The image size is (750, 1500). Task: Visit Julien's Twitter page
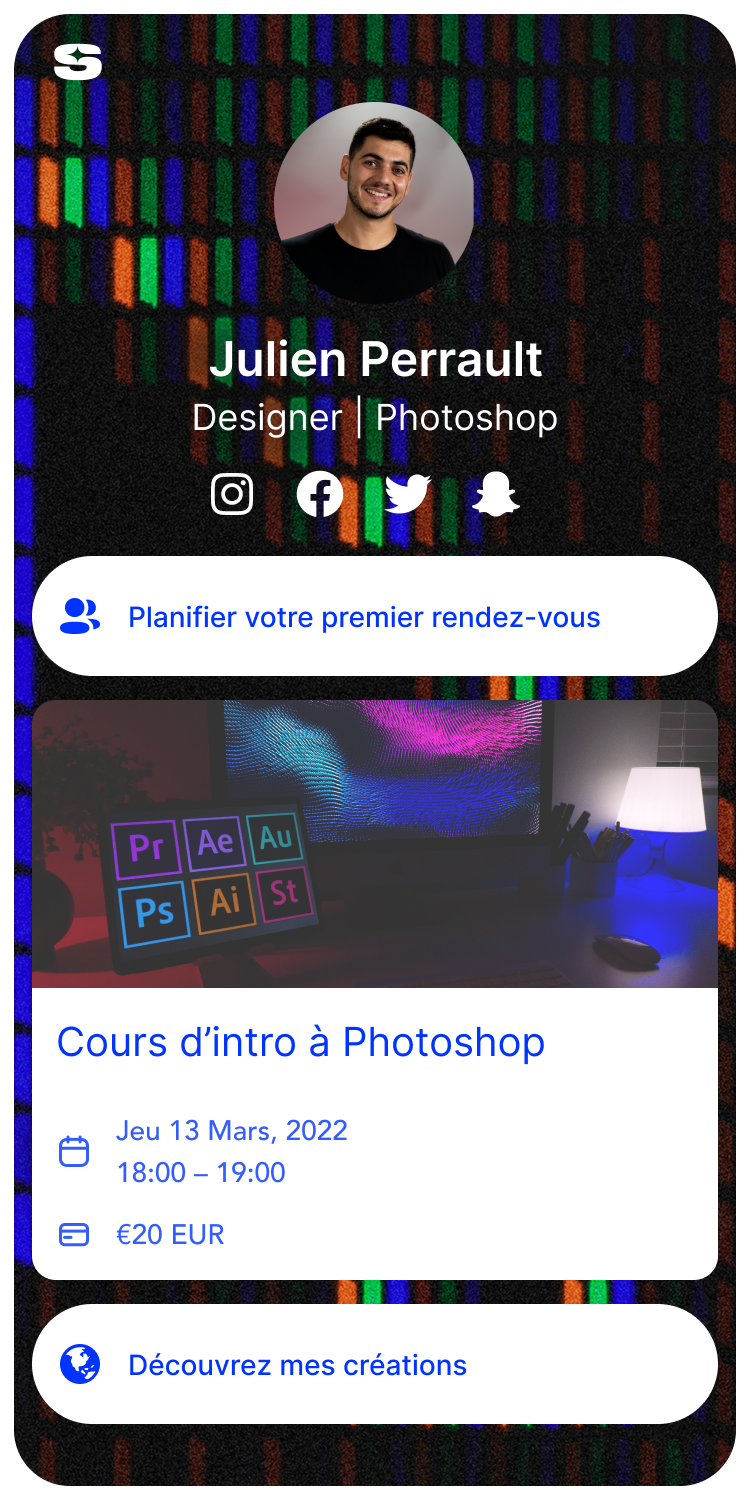[x=408, y=494]
